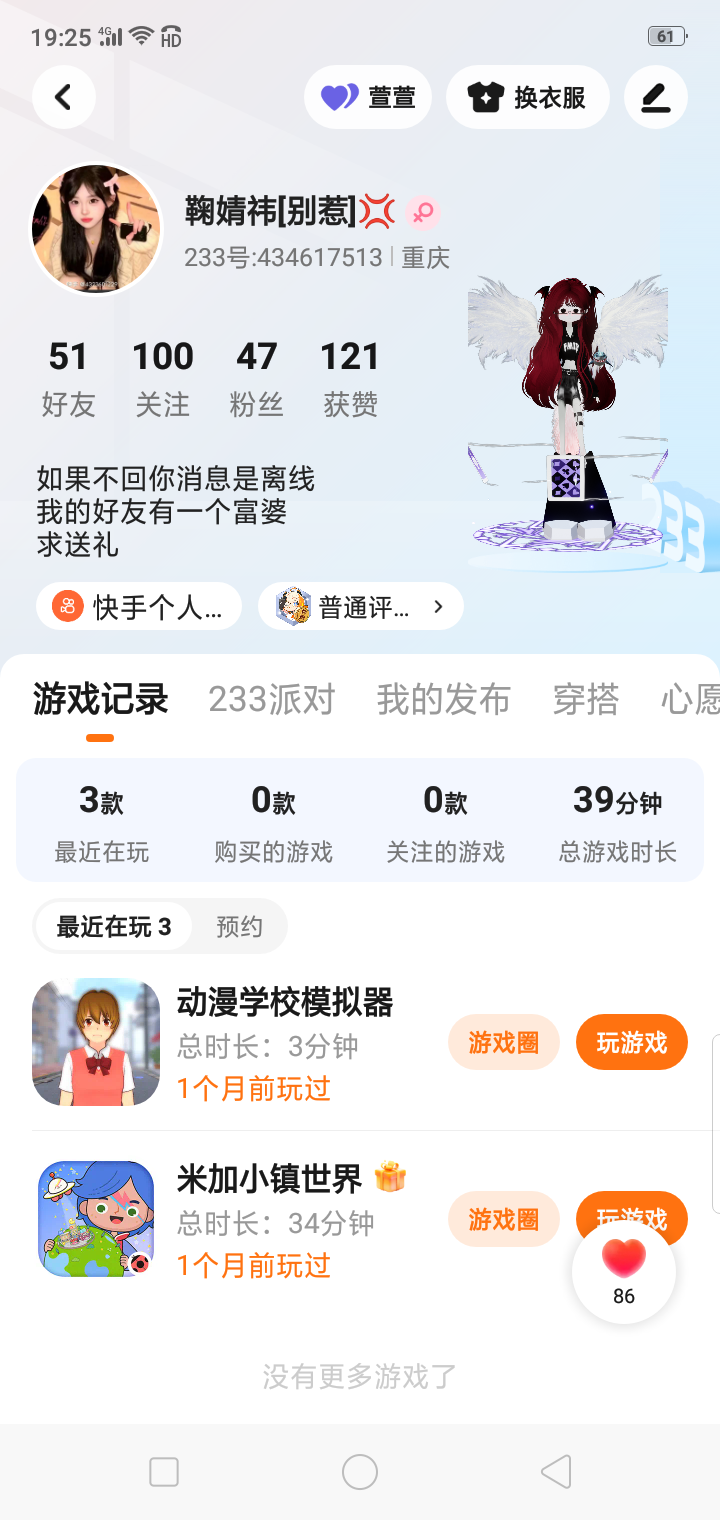The image size is (720, 1520).
Task: Tap 玩游戏 for 动漫学校模拟器
Action: pyautogui.click(x=631, y=1042)
